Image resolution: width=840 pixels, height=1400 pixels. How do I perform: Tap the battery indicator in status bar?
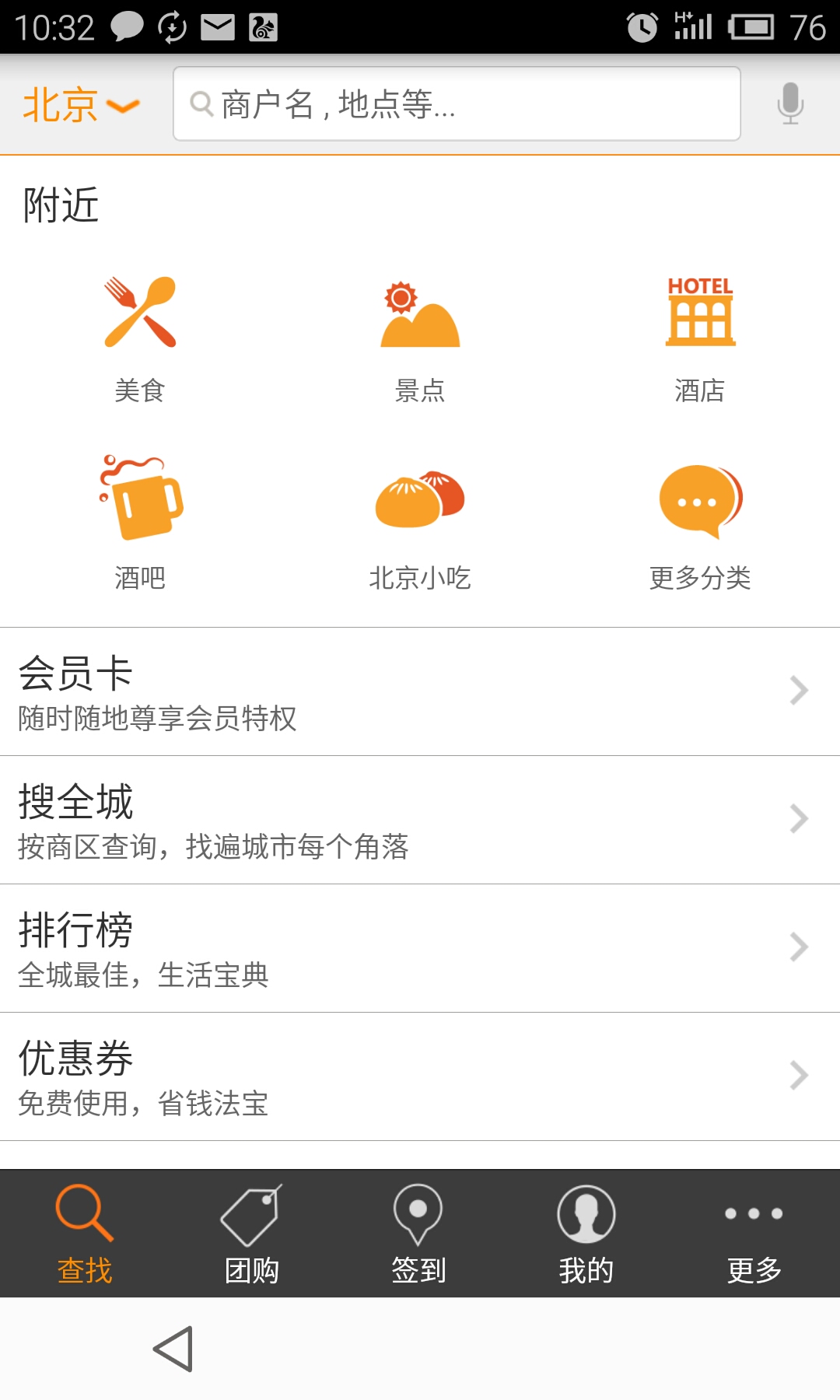click(750, 26)
